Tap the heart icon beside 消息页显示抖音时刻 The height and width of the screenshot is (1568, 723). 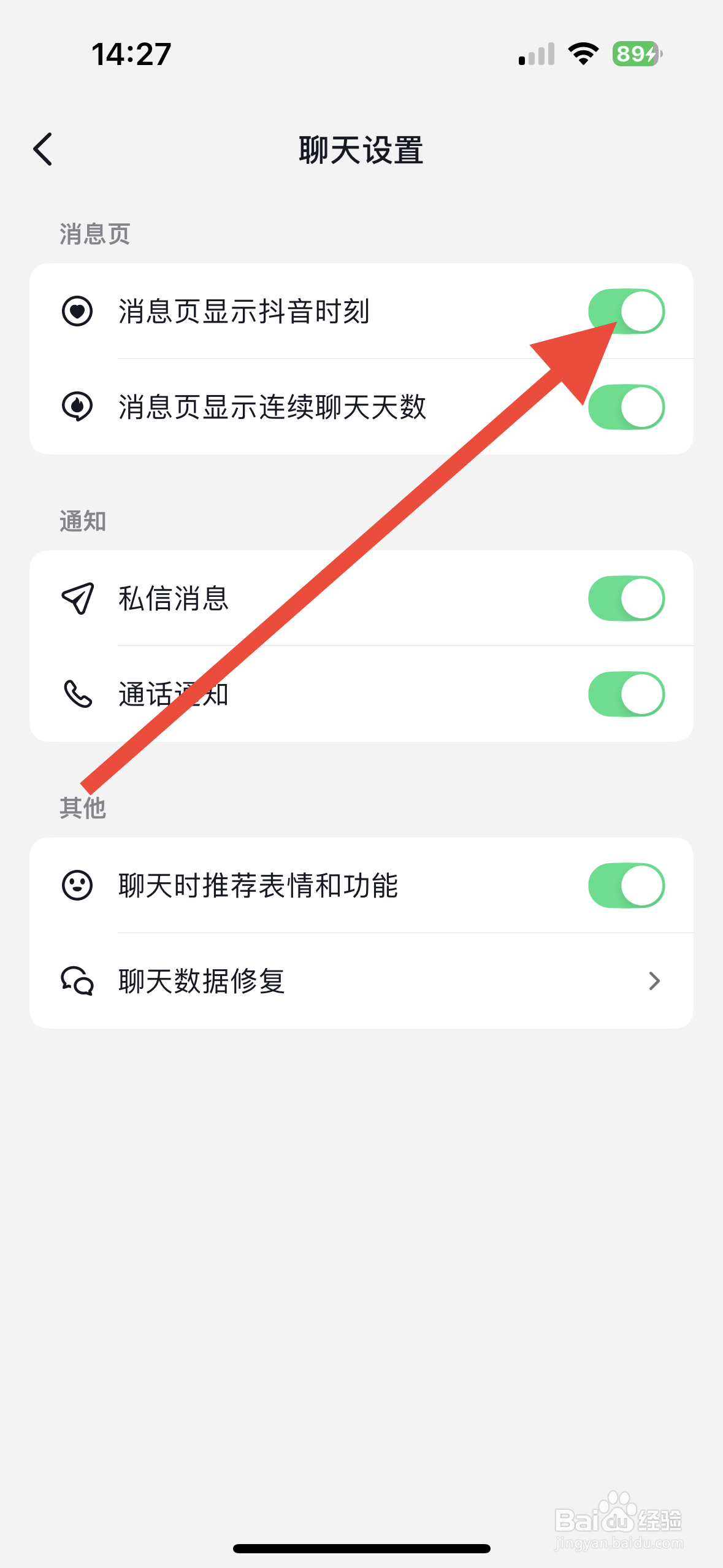click(x=77, y=311)
